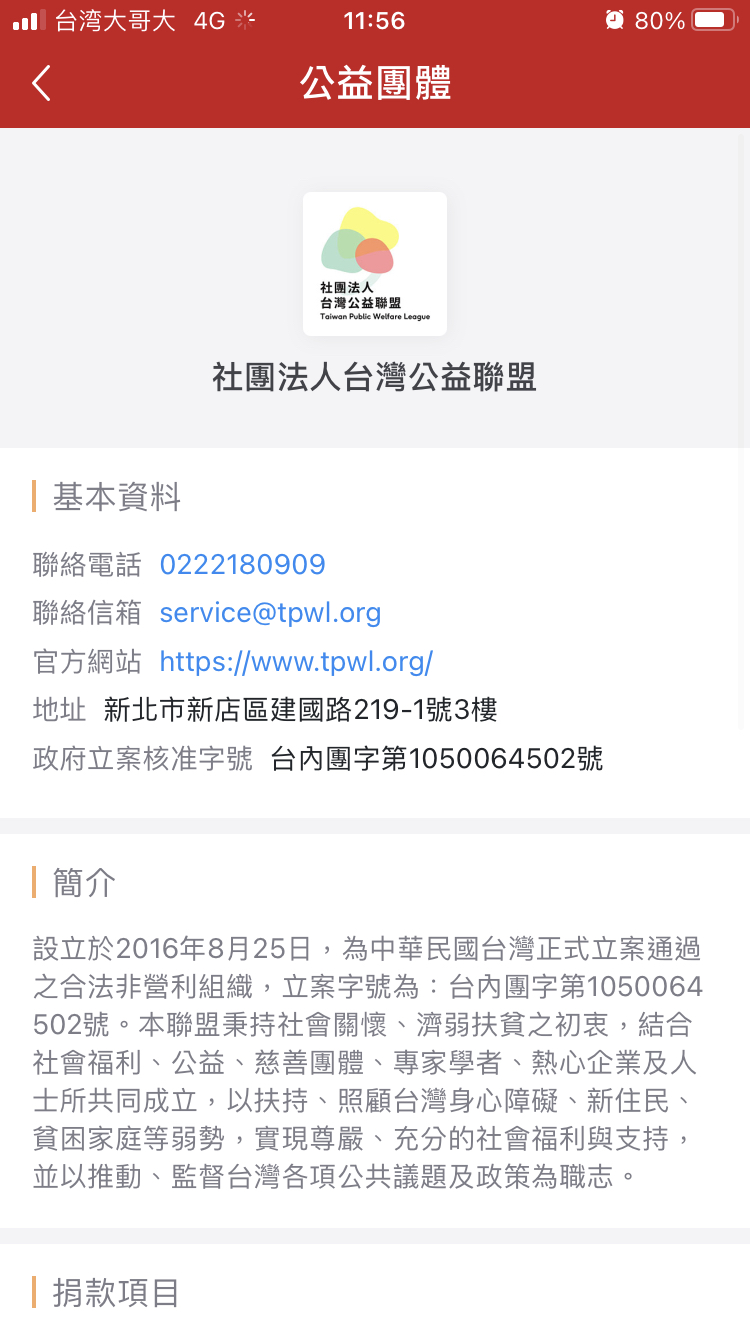Image resolution: width=750 pixels, height=1334 pixels.
Task: Go back using the top-left arrow
Action: [x=41, y=84]
